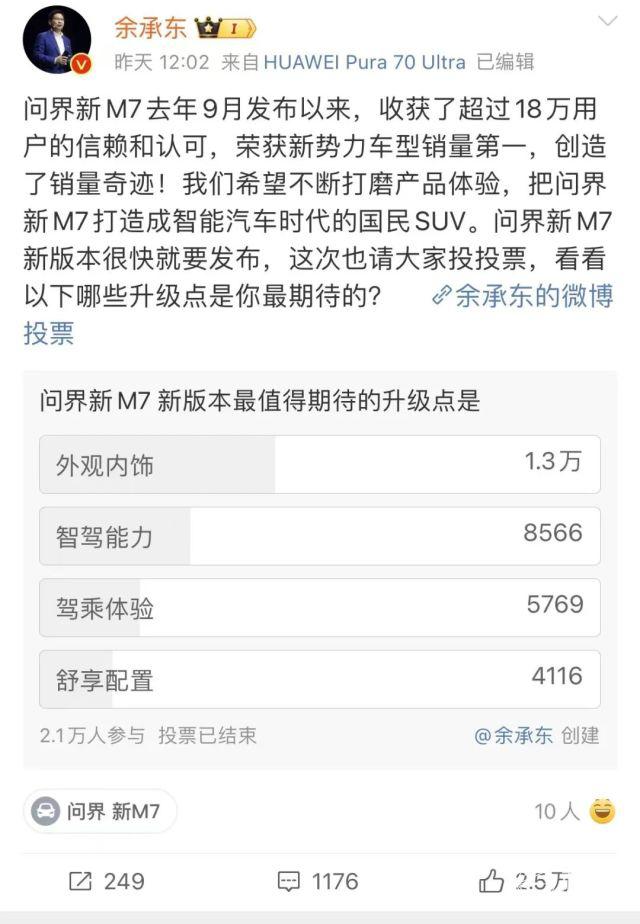Open the 智驾能力 poll option
This screenshot has height=924, width=640.
(x=320, y=535)
